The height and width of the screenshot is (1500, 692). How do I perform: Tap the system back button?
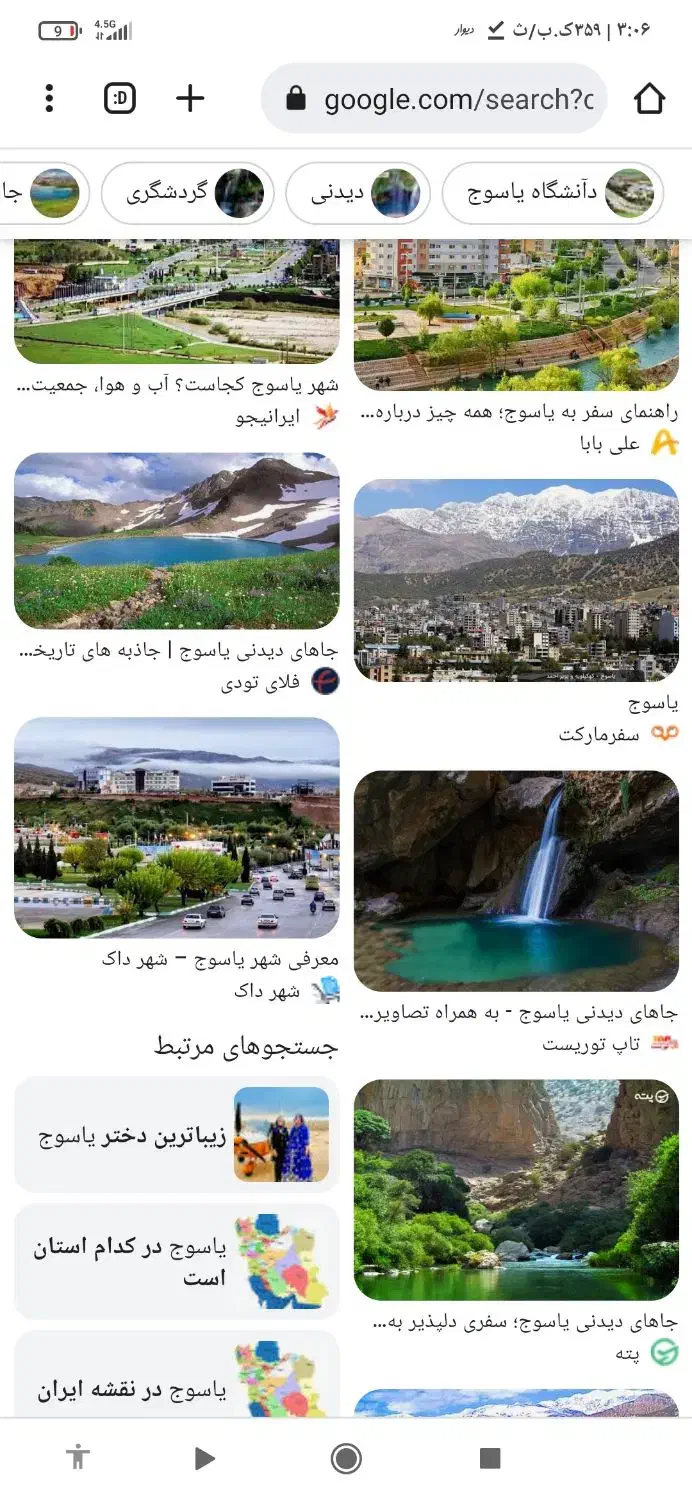tap(204, 1459)
